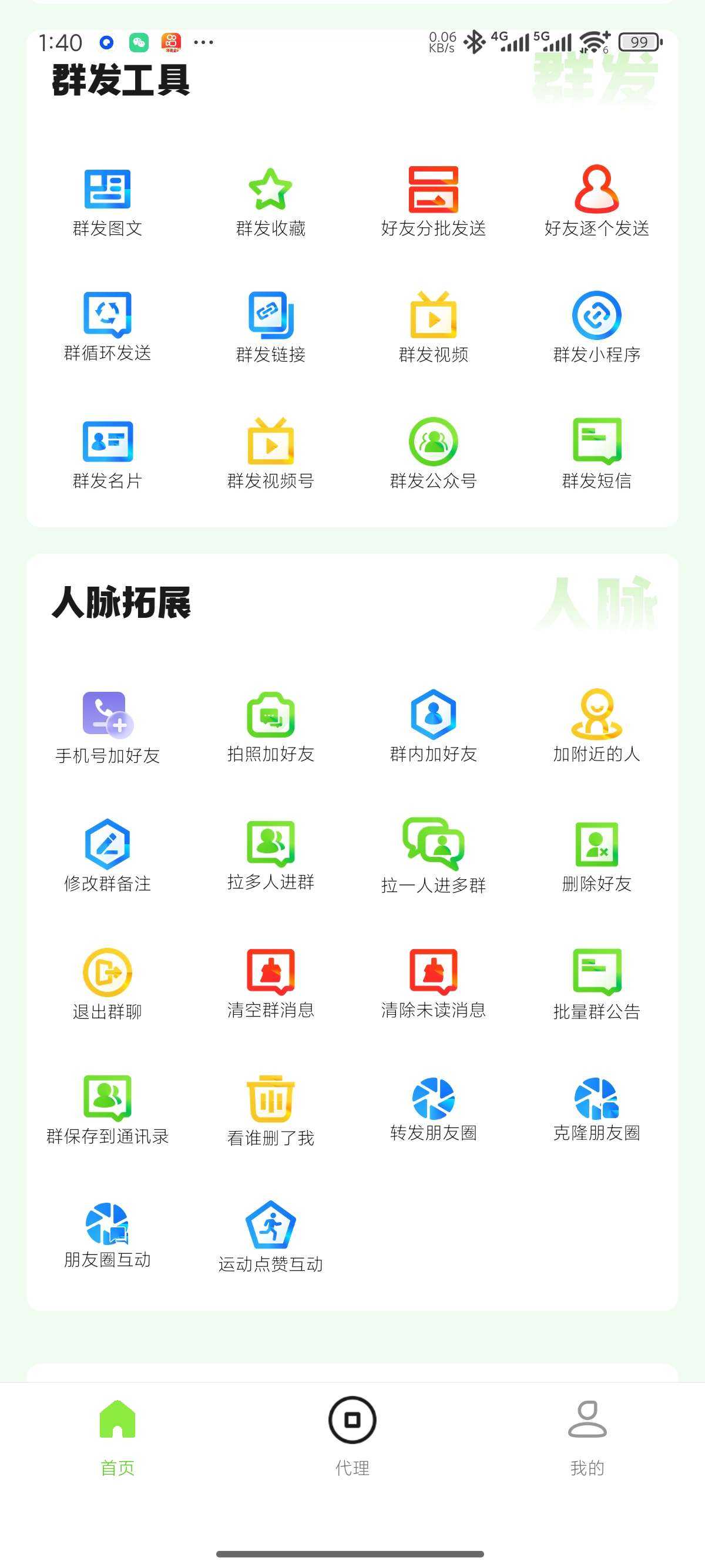
Task: Go to 我的 tab
Action: [x=587, y=1436]
